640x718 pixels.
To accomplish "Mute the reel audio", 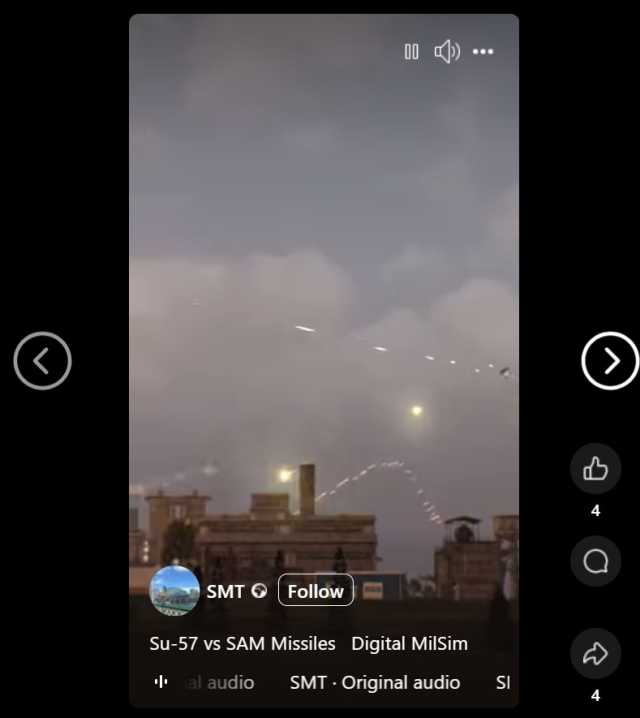I will pos(446,52).
